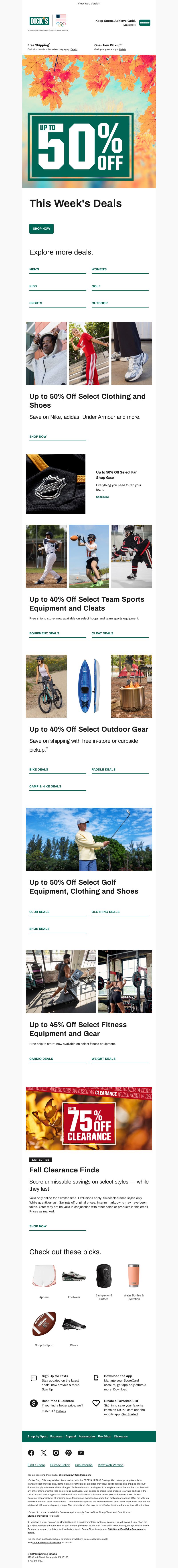Browse the Women's deals category
Screen dimensions: 178x1568
[x=99, y=269]
